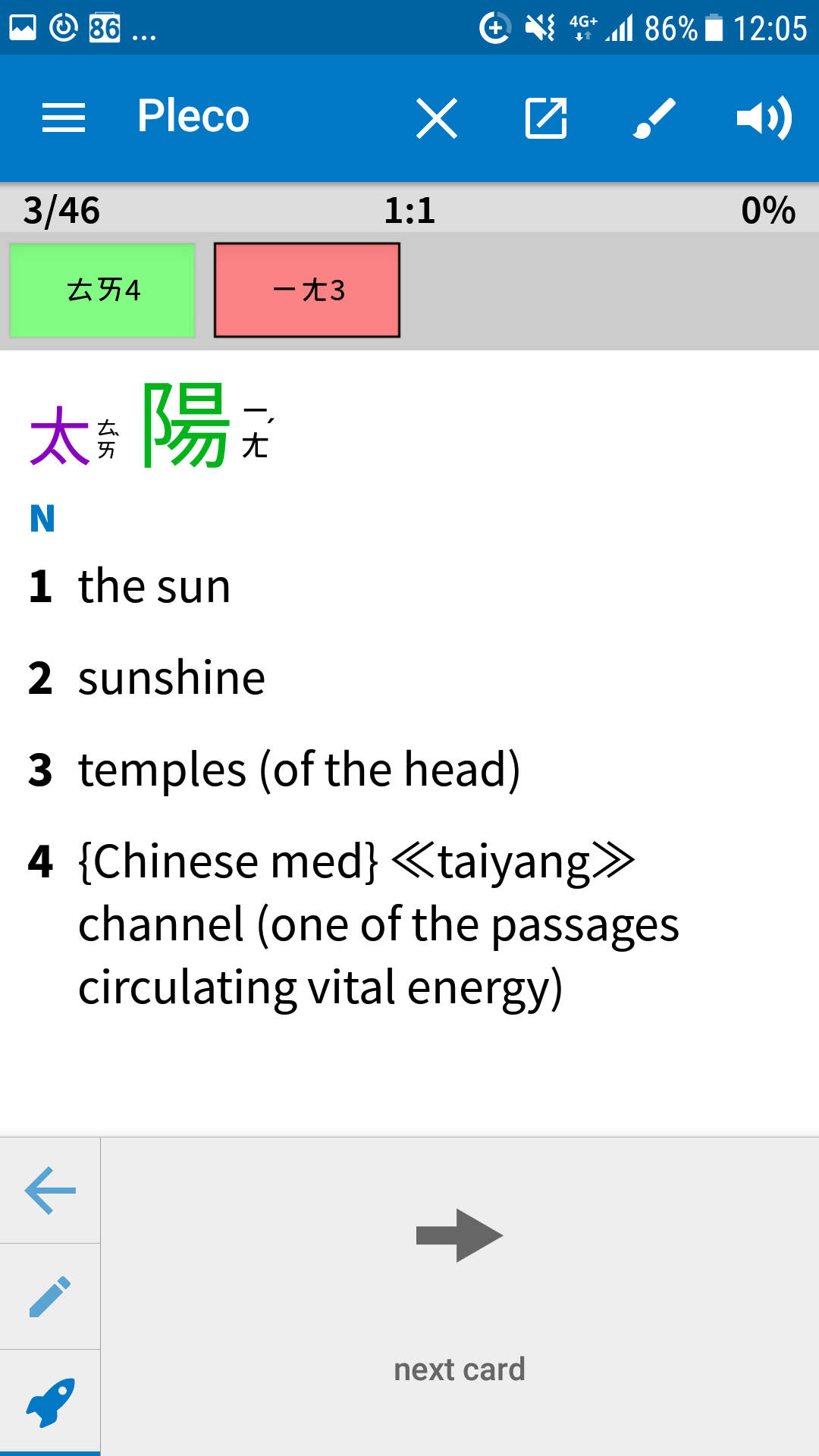Go back to the previous card

(x=50, y=1190)
